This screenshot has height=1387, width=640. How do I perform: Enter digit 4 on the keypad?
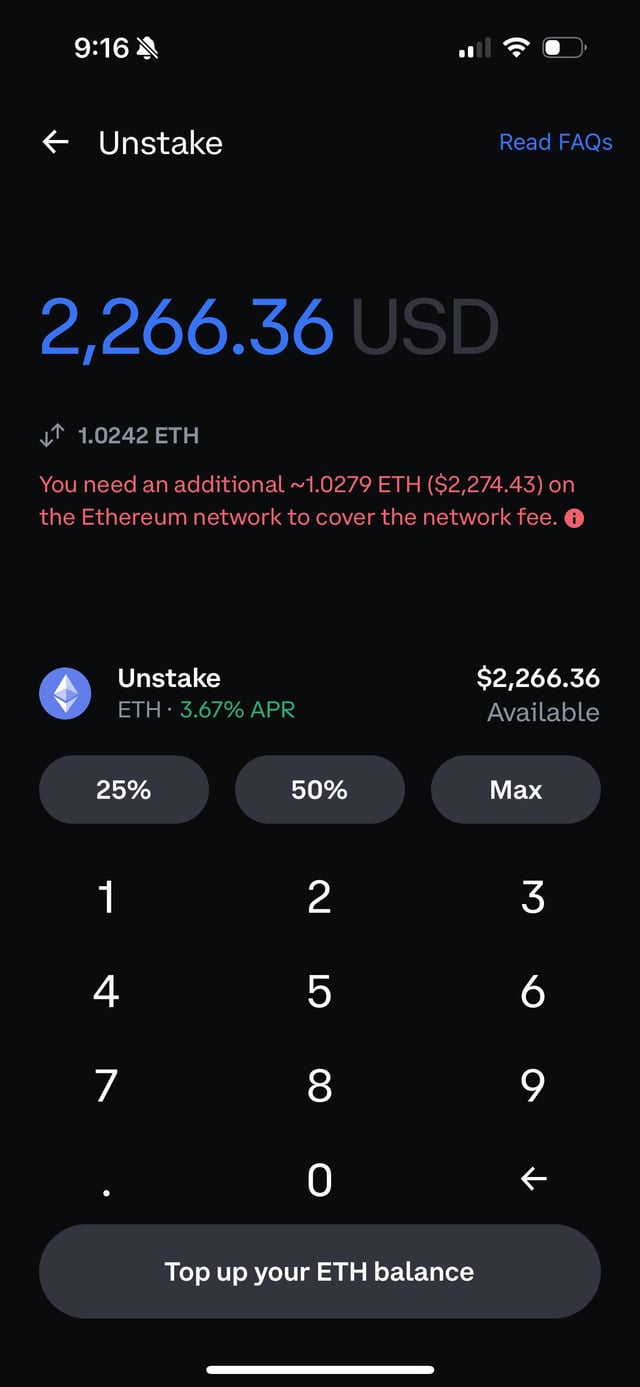(106, 991)
